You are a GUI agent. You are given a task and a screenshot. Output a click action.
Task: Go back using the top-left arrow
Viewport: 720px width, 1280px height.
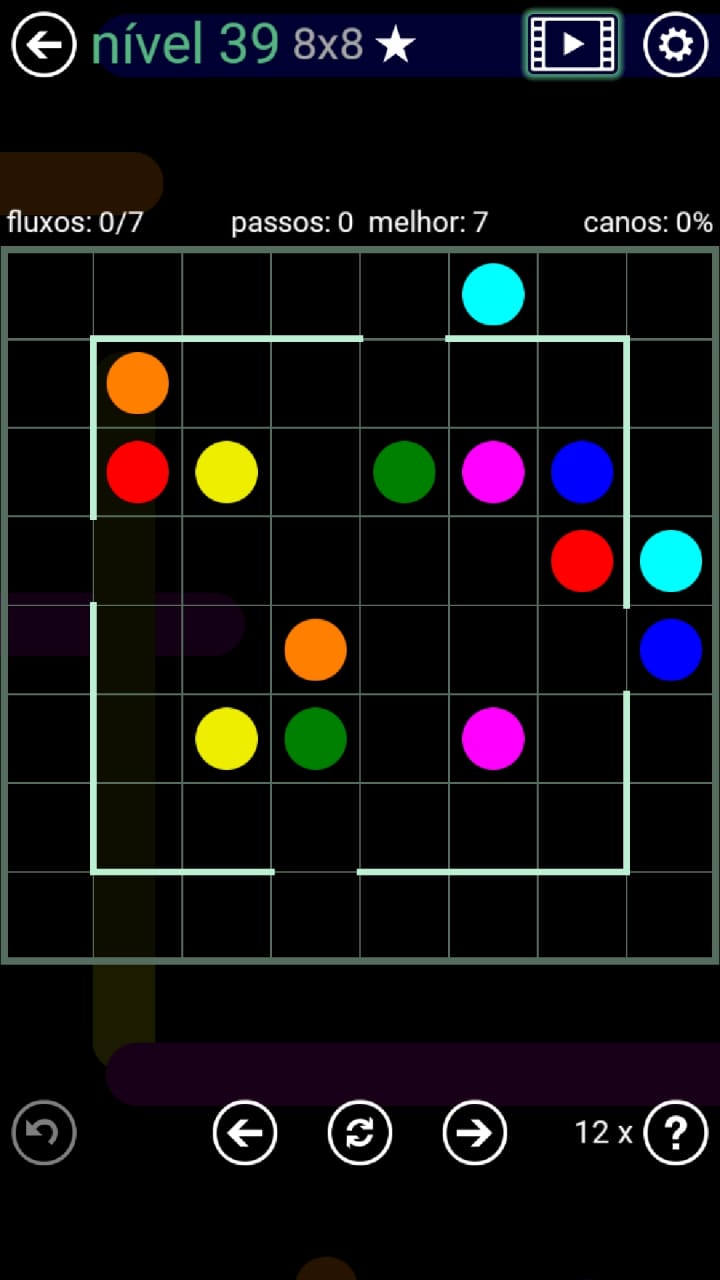(44, 44)
